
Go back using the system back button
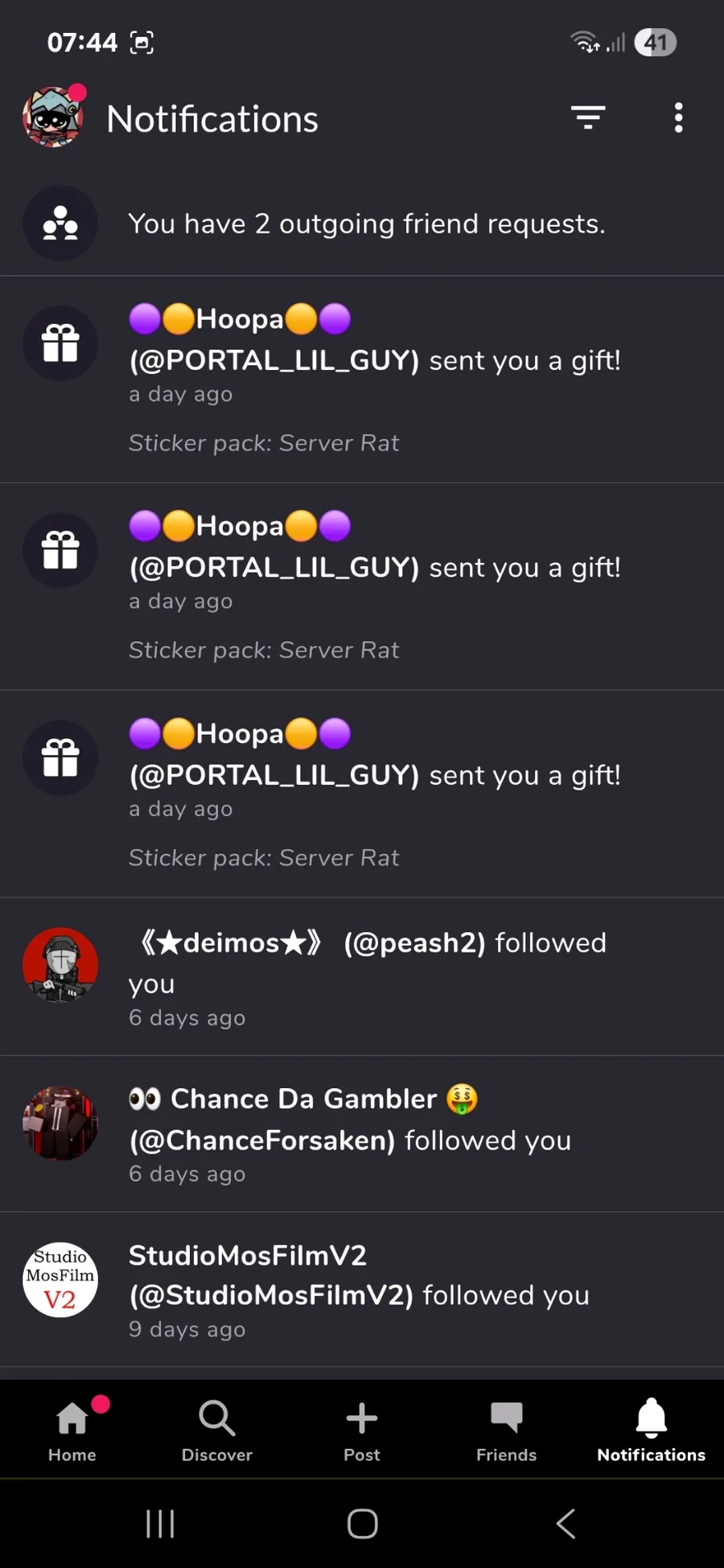(x=566, y=1523)
